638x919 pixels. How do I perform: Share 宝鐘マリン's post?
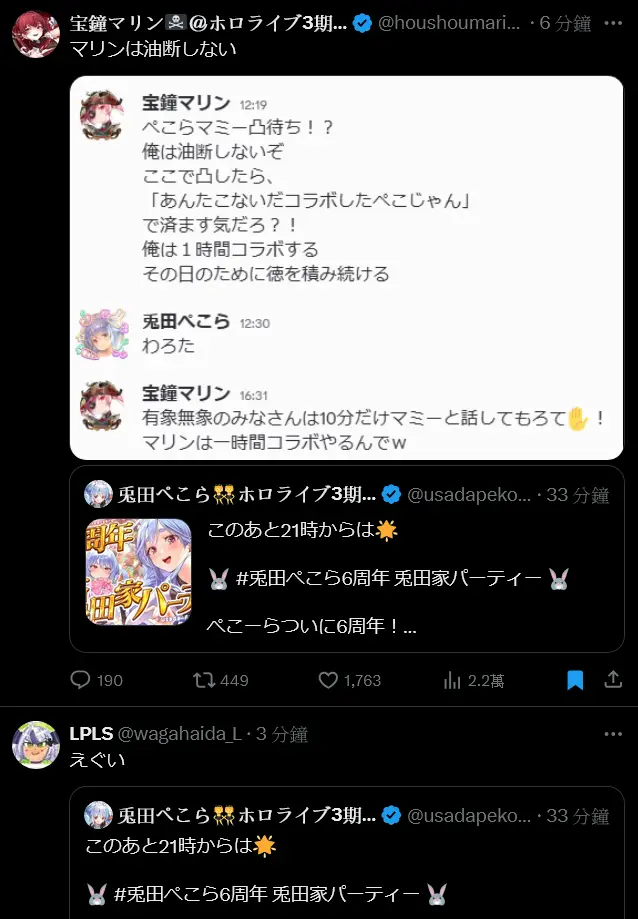click(613, 680)
